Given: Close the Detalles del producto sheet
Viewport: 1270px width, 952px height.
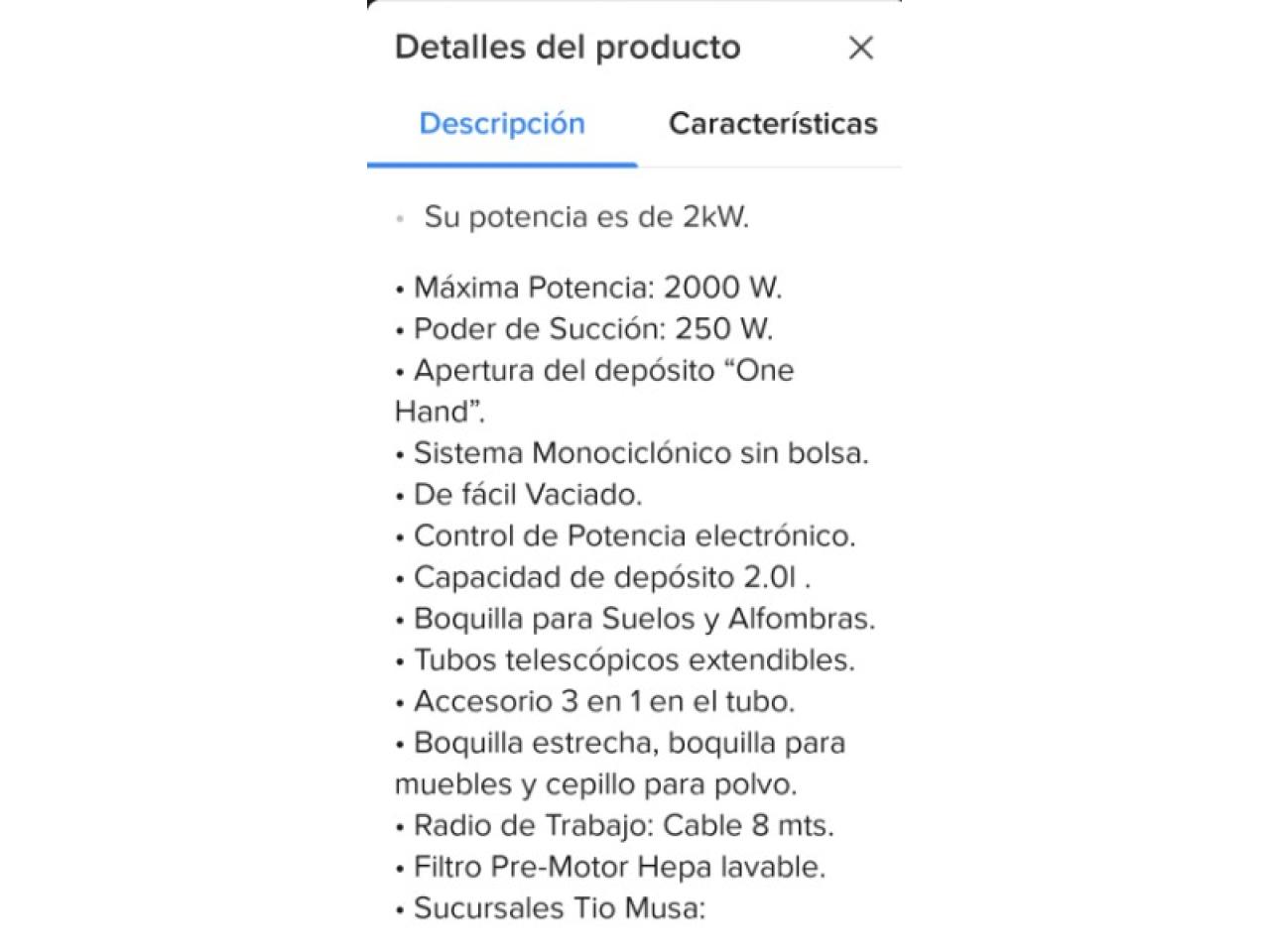Looking at the screenshot, I should (x=860, y=48).
